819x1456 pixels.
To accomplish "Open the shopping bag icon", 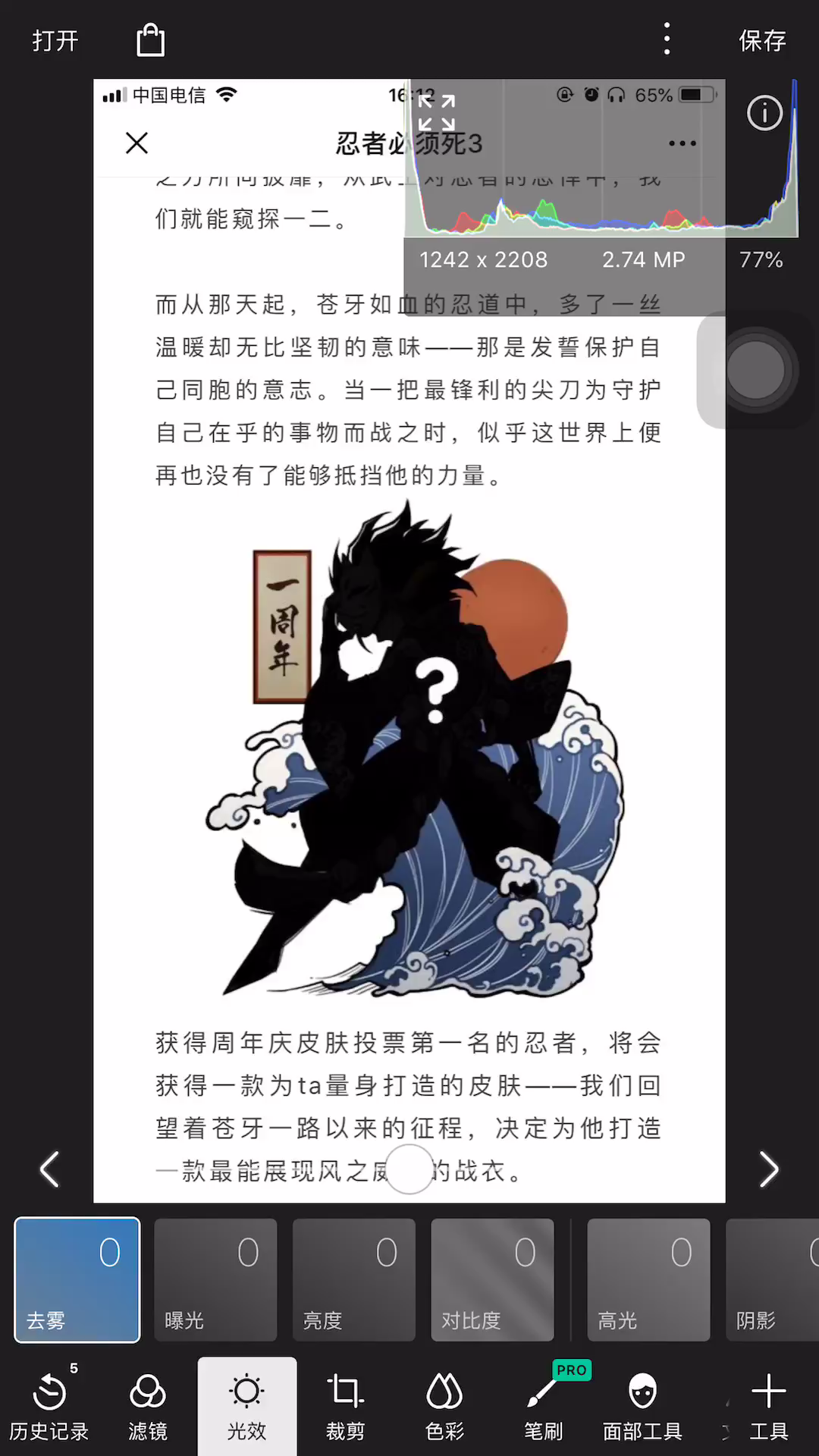I will coord(150,39).
